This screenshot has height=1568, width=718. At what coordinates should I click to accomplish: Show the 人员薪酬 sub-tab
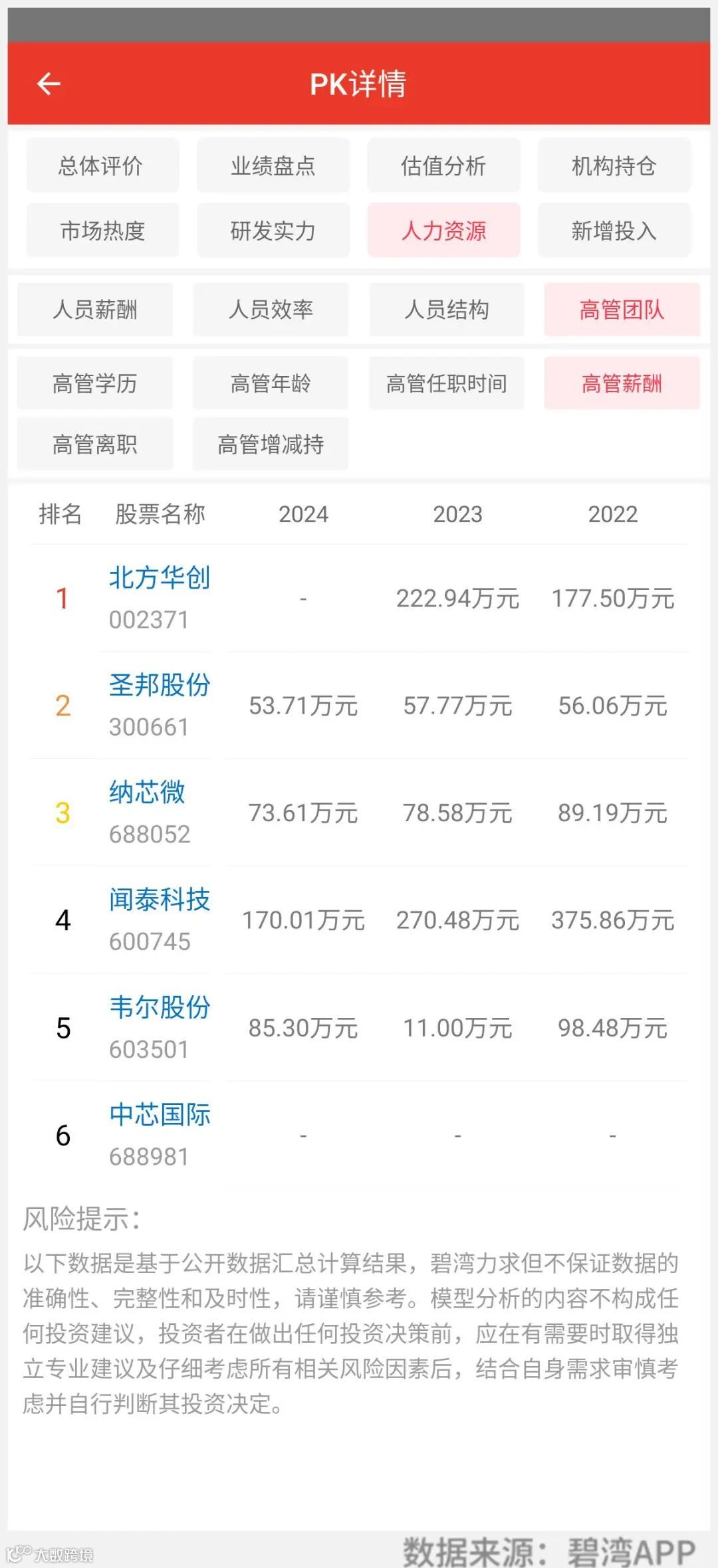coord(95,310)
